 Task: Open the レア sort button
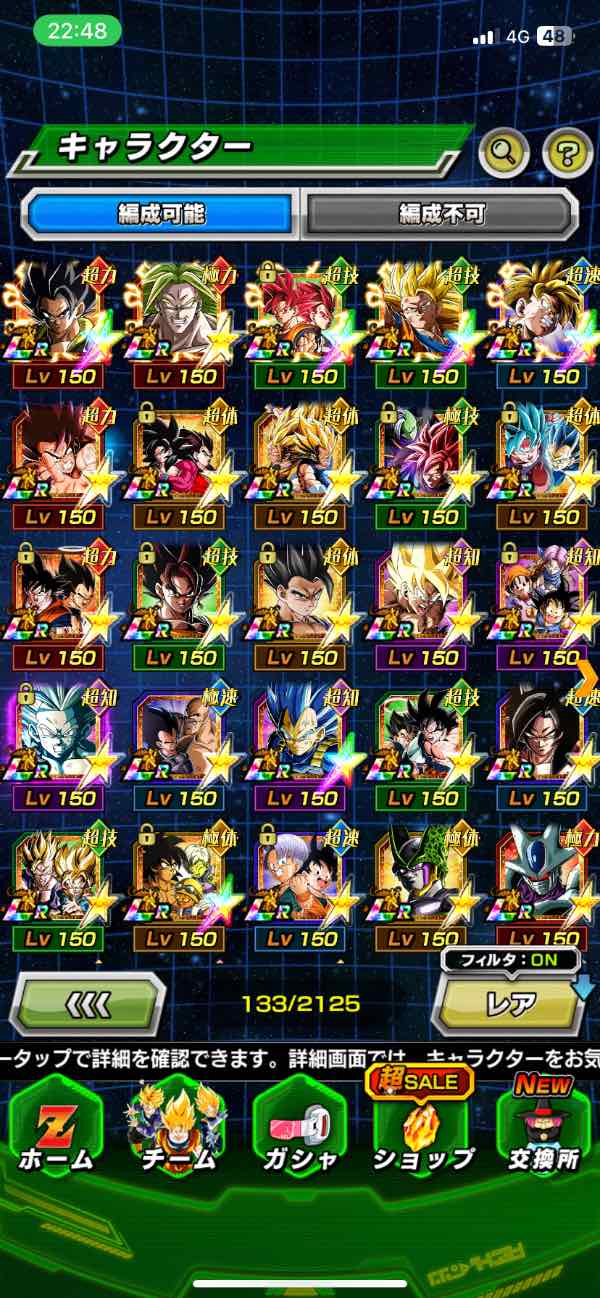click(x=510, y=1004)
